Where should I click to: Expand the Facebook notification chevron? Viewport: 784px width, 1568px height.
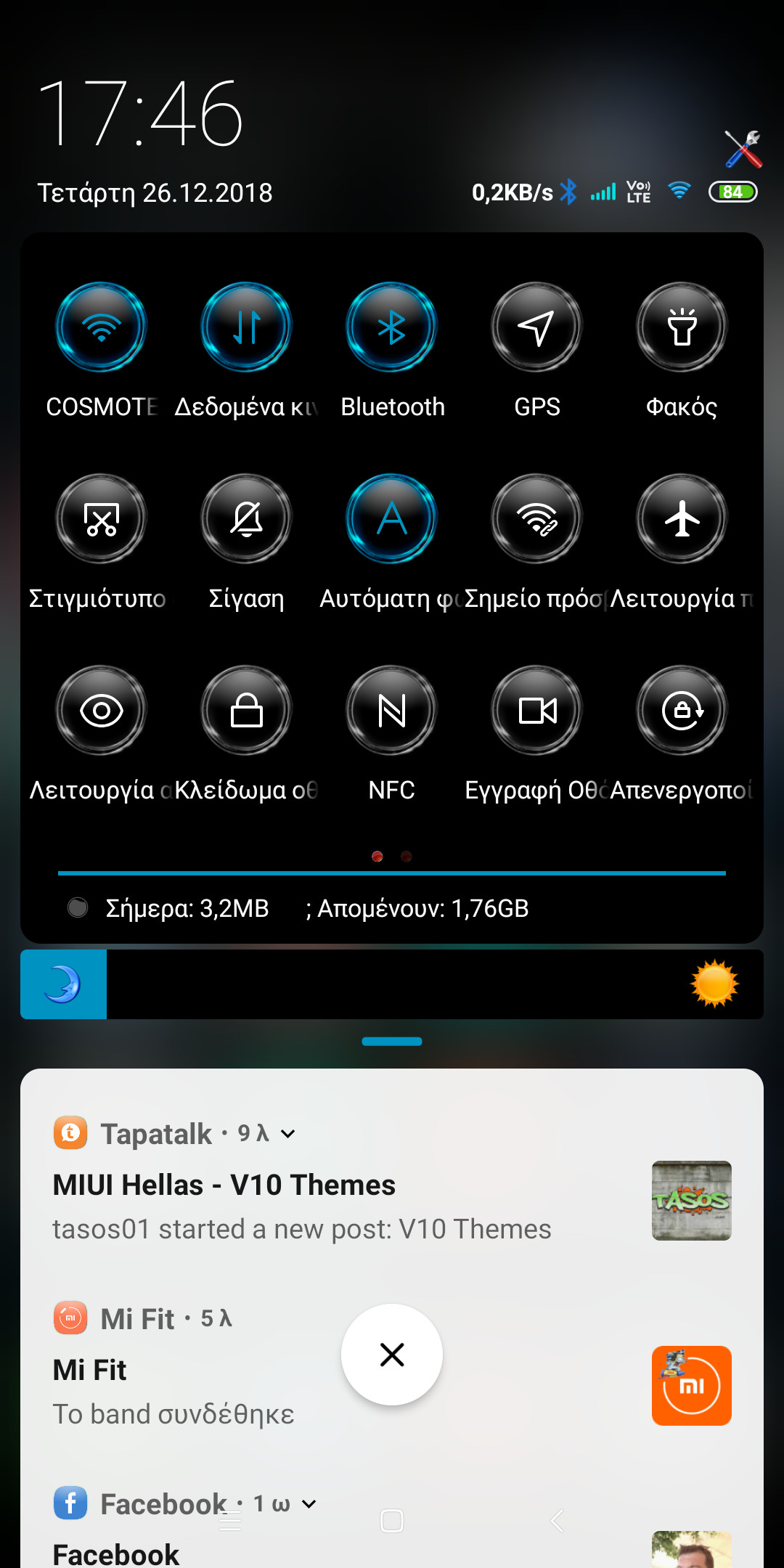pyautogui.click(x=309, y=1504)
